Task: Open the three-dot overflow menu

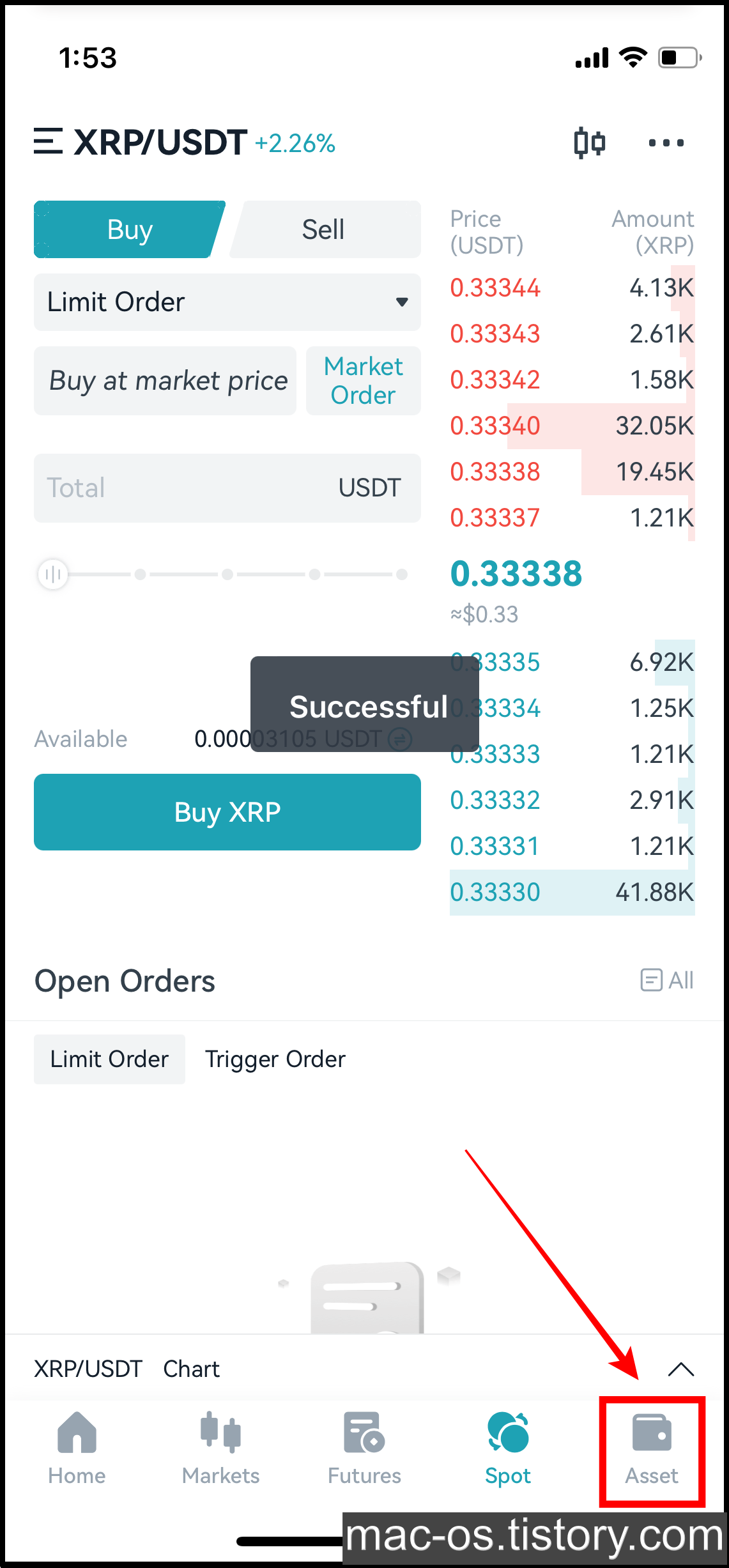Action: [666, 142]
